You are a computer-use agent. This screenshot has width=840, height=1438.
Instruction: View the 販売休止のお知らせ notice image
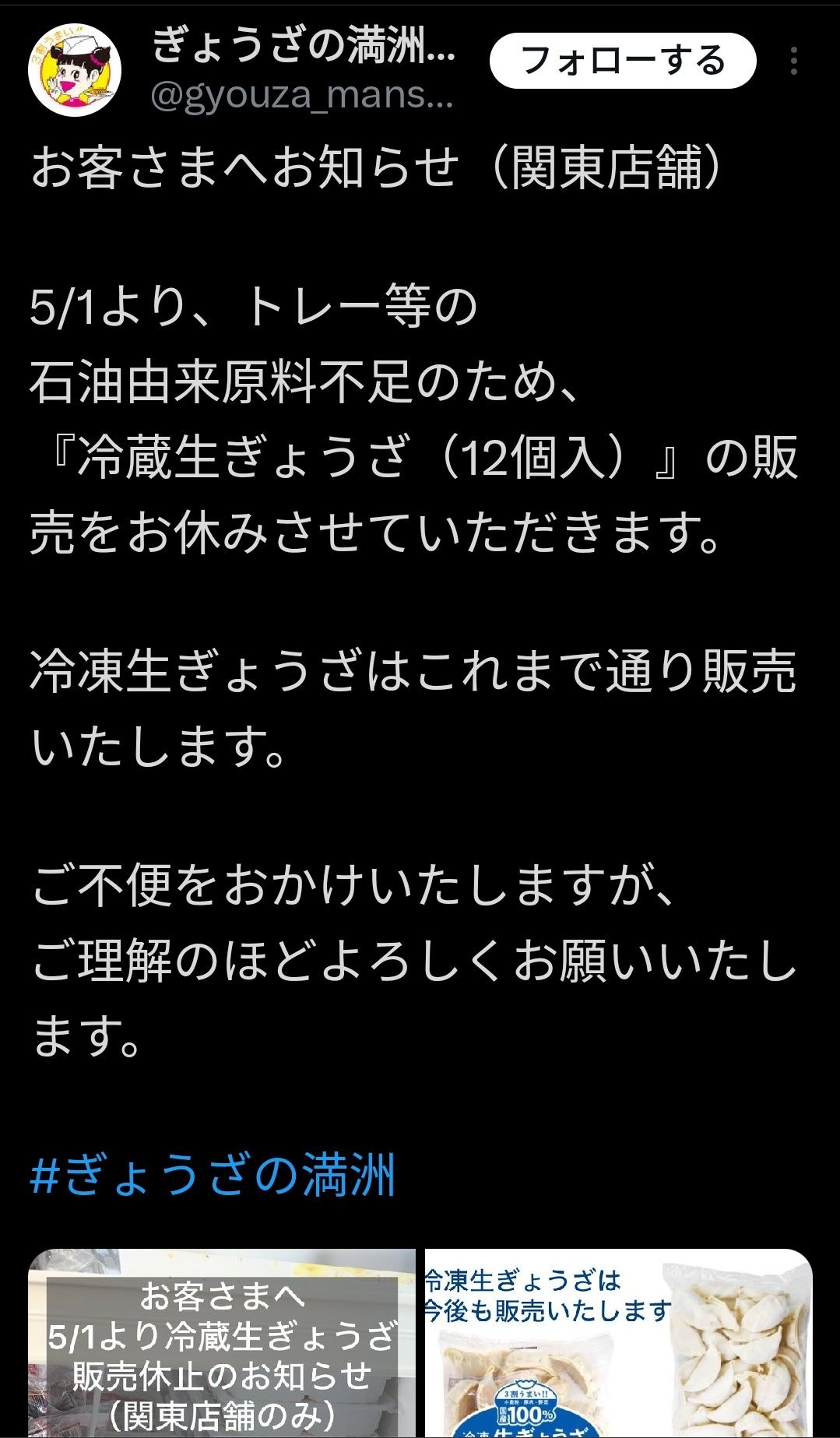[x=222, y=1342]
